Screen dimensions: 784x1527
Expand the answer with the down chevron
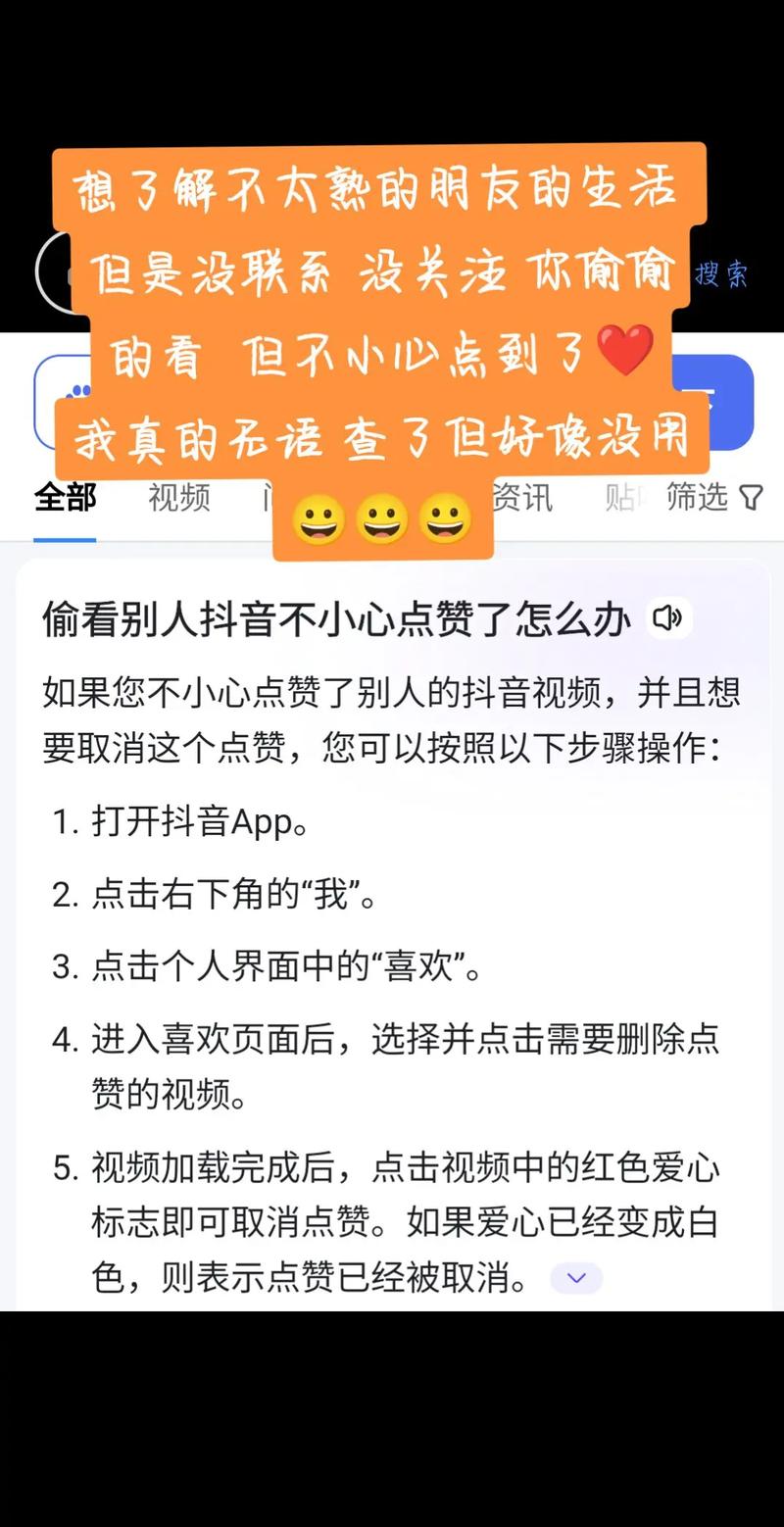[575, 1278]
